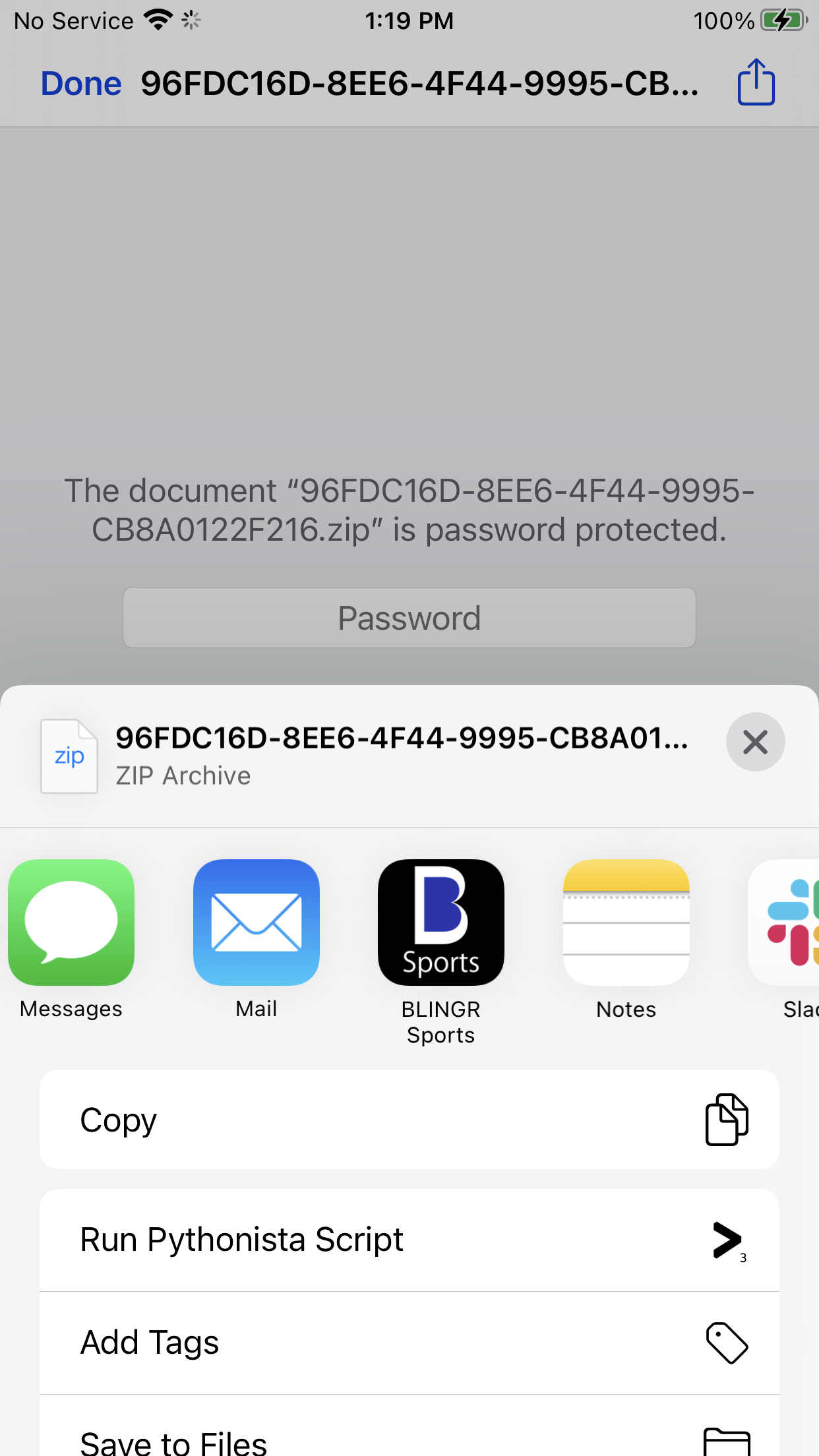Viewport: 819px width, 1456px height.
Task: Tap Done to close preview
Action: click(x=81, y=84)
